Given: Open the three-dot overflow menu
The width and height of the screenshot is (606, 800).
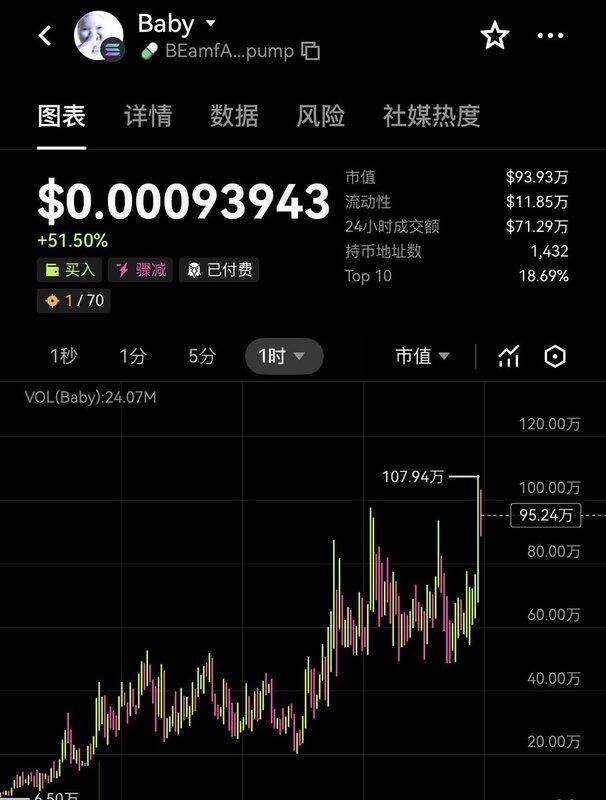Looking at the screenshot, I should 551,36.
